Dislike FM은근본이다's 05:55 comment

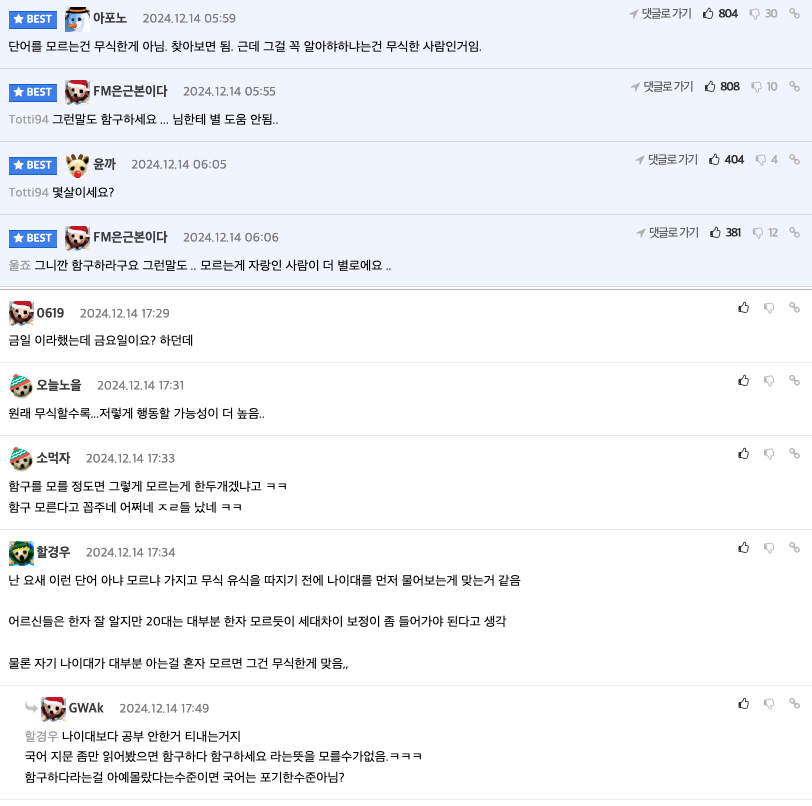[x=757, y=87]
